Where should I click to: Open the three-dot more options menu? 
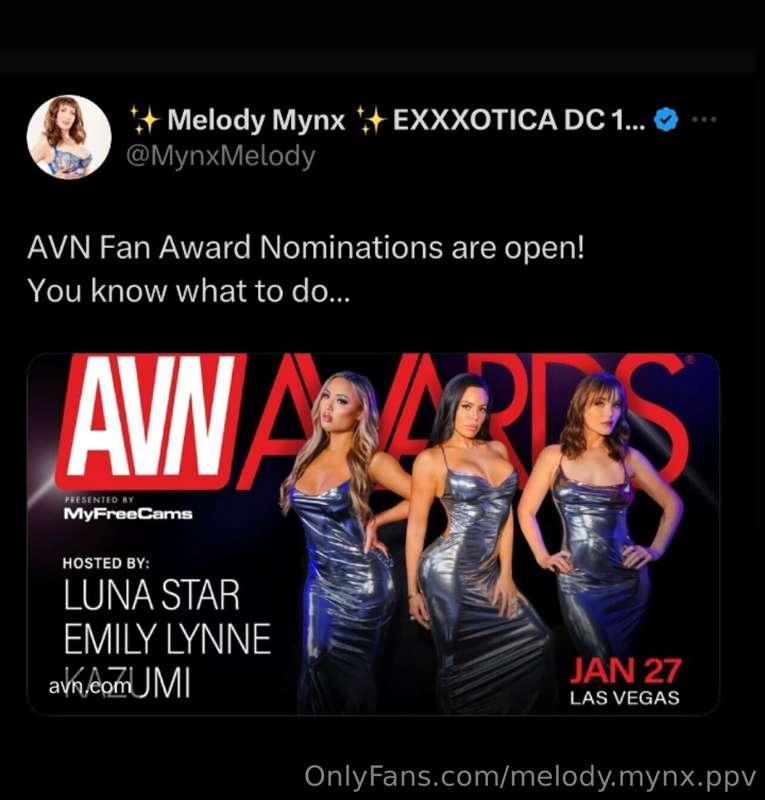704,118
